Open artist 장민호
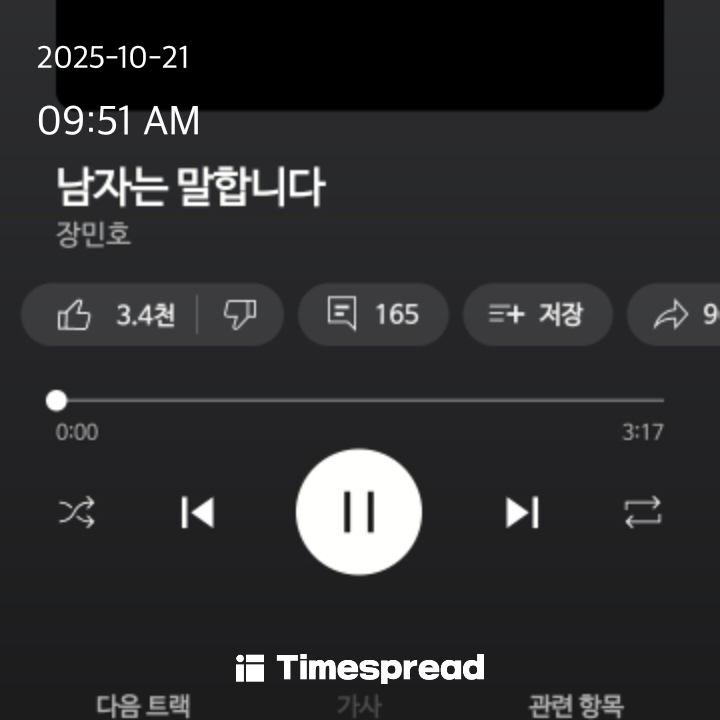 94,234
